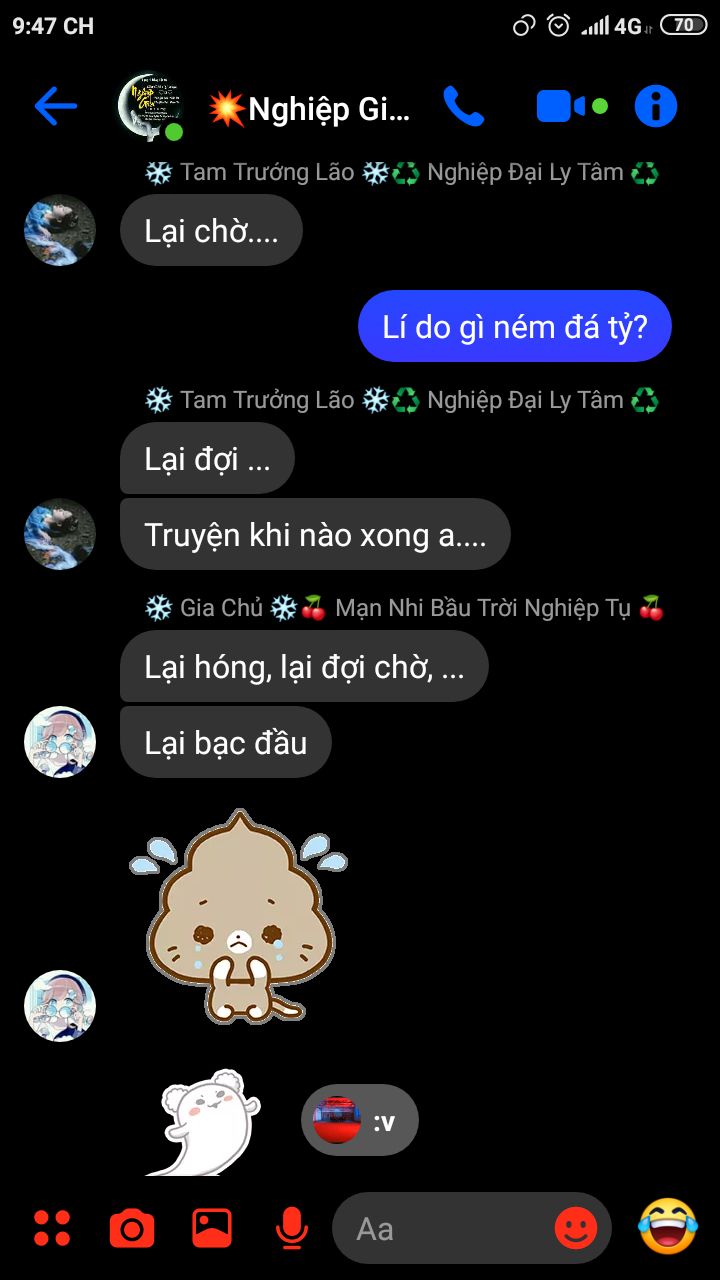Image resolution: width=720 pixels, height=1280 pixels.
Task: Open the emoji and sticker picker
Action: pyautogui.click(x=575, y=1229)
